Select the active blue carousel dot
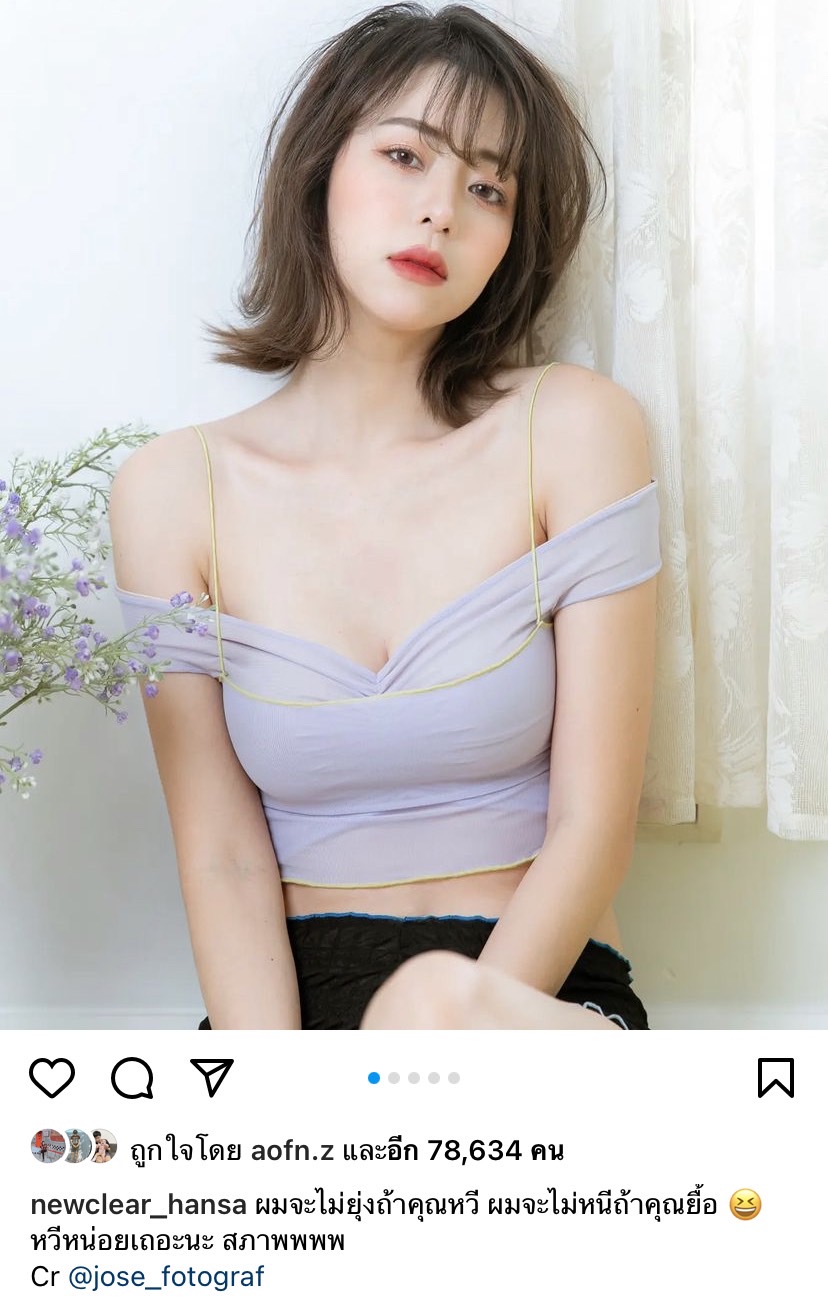828x1305 pixels. [x=372, y=1078]
